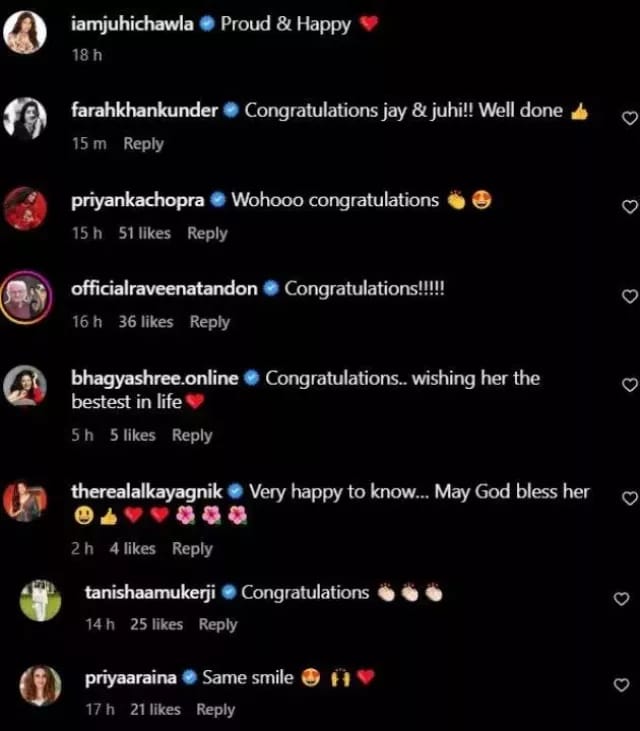The height and width of the screenshot is (731, 640).
Task: Reply to officialraveenatandon's comment
Action: tap(209, 322)
